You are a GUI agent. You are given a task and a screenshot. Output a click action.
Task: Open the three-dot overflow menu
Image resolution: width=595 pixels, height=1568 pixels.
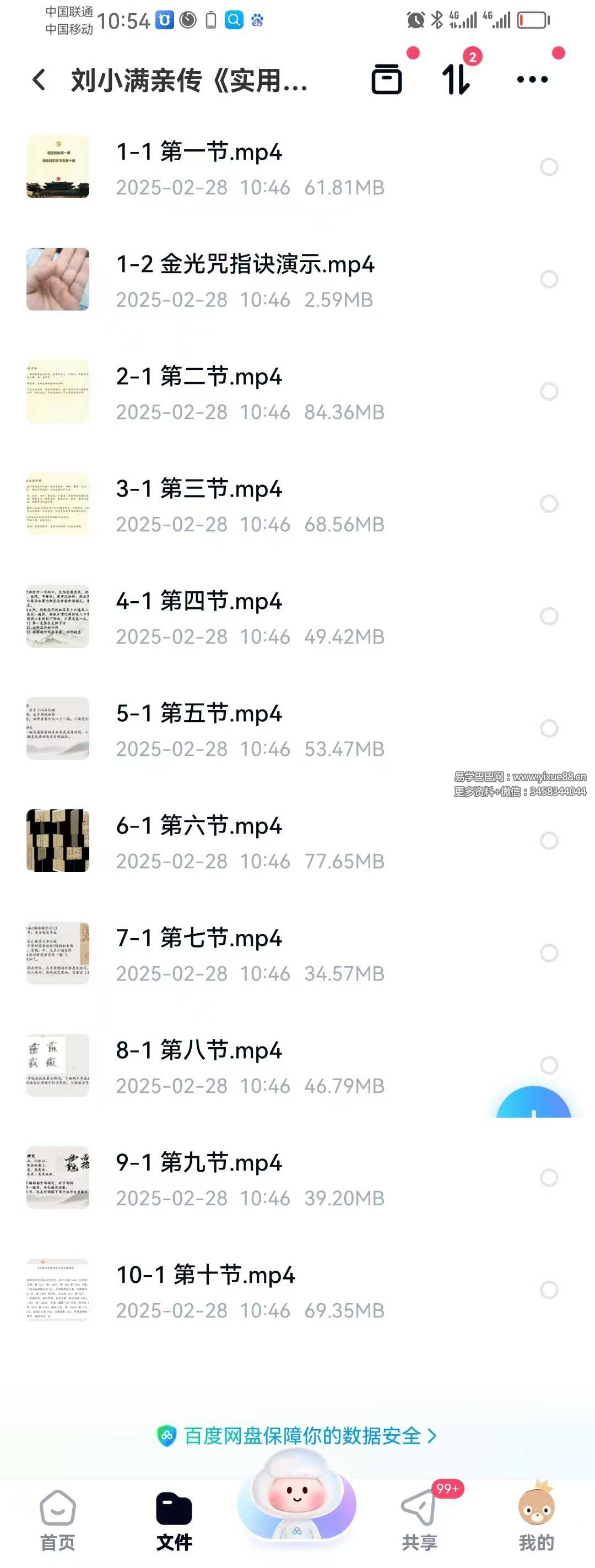pos(532,79)
